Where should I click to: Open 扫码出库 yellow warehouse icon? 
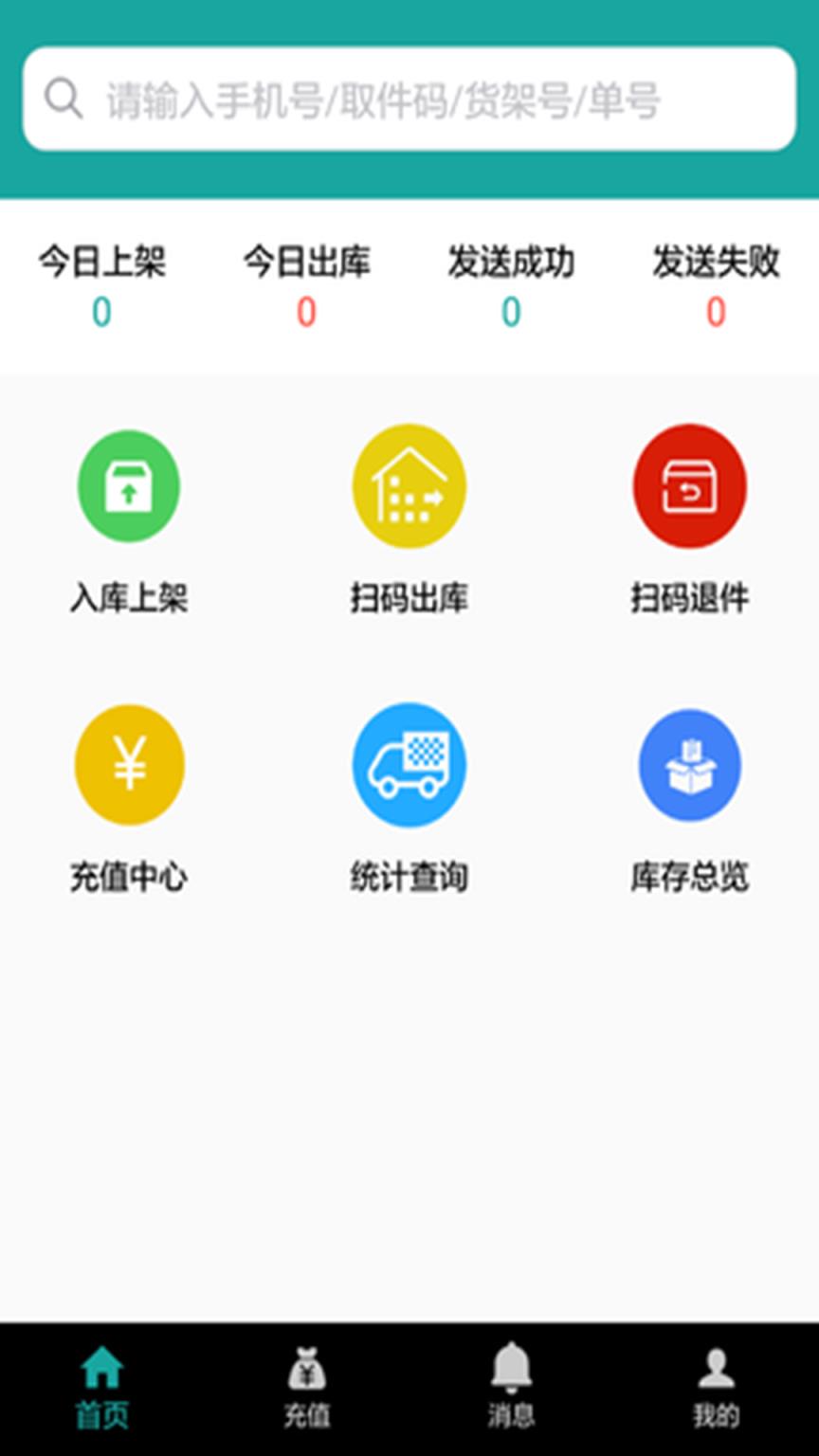click(x=409, y=485)
